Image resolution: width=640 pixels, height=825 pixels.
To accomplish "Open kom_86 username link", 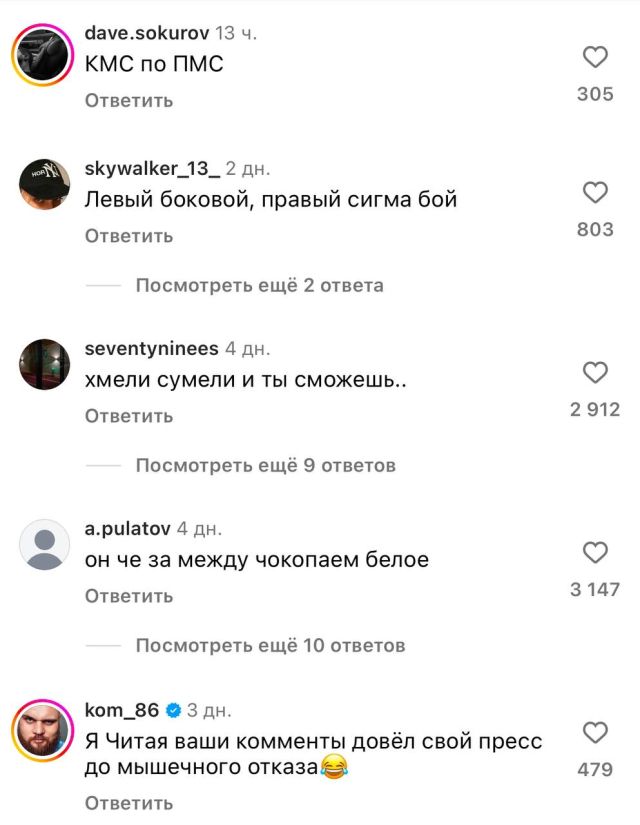I will click(x=122, y=710).
